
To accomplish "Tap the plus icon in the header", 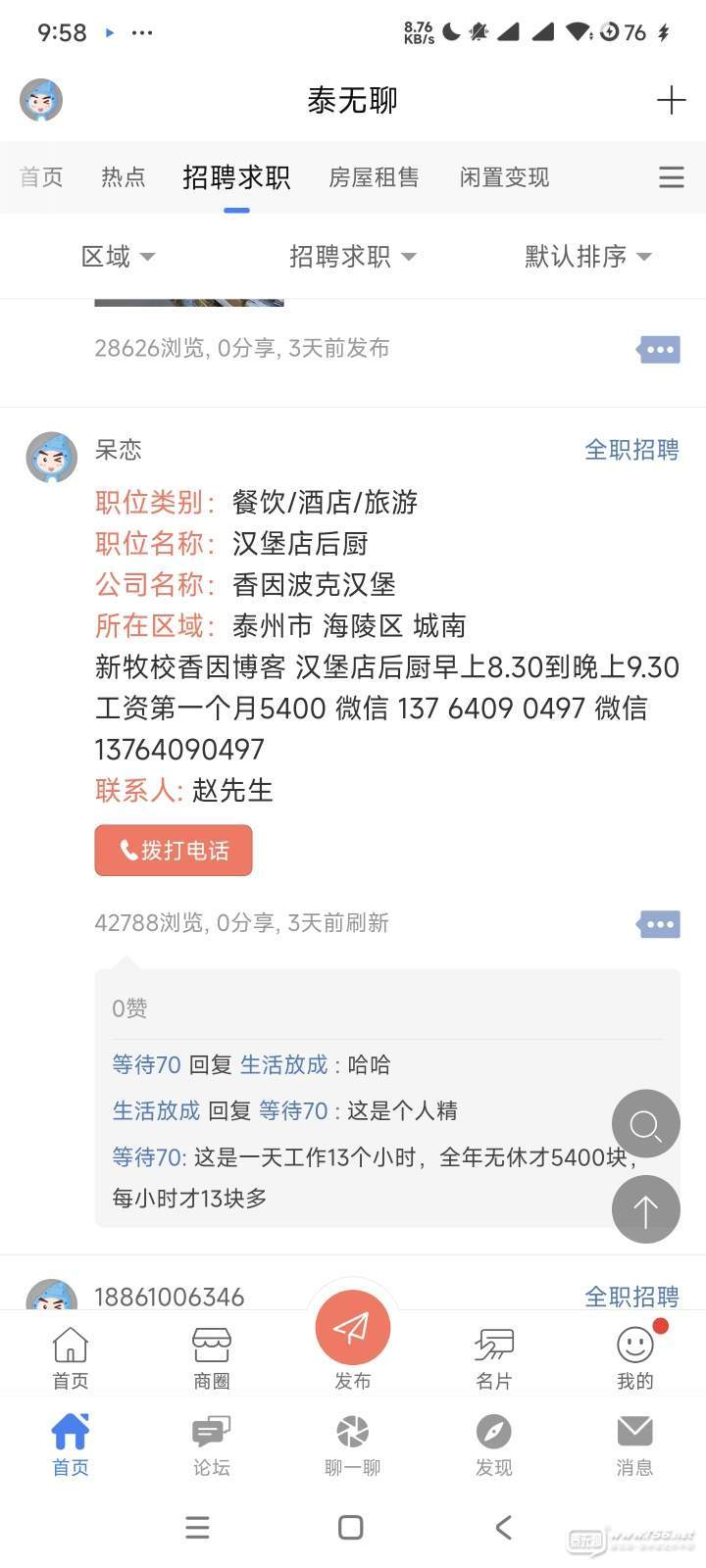I will (x=671, y=100).
